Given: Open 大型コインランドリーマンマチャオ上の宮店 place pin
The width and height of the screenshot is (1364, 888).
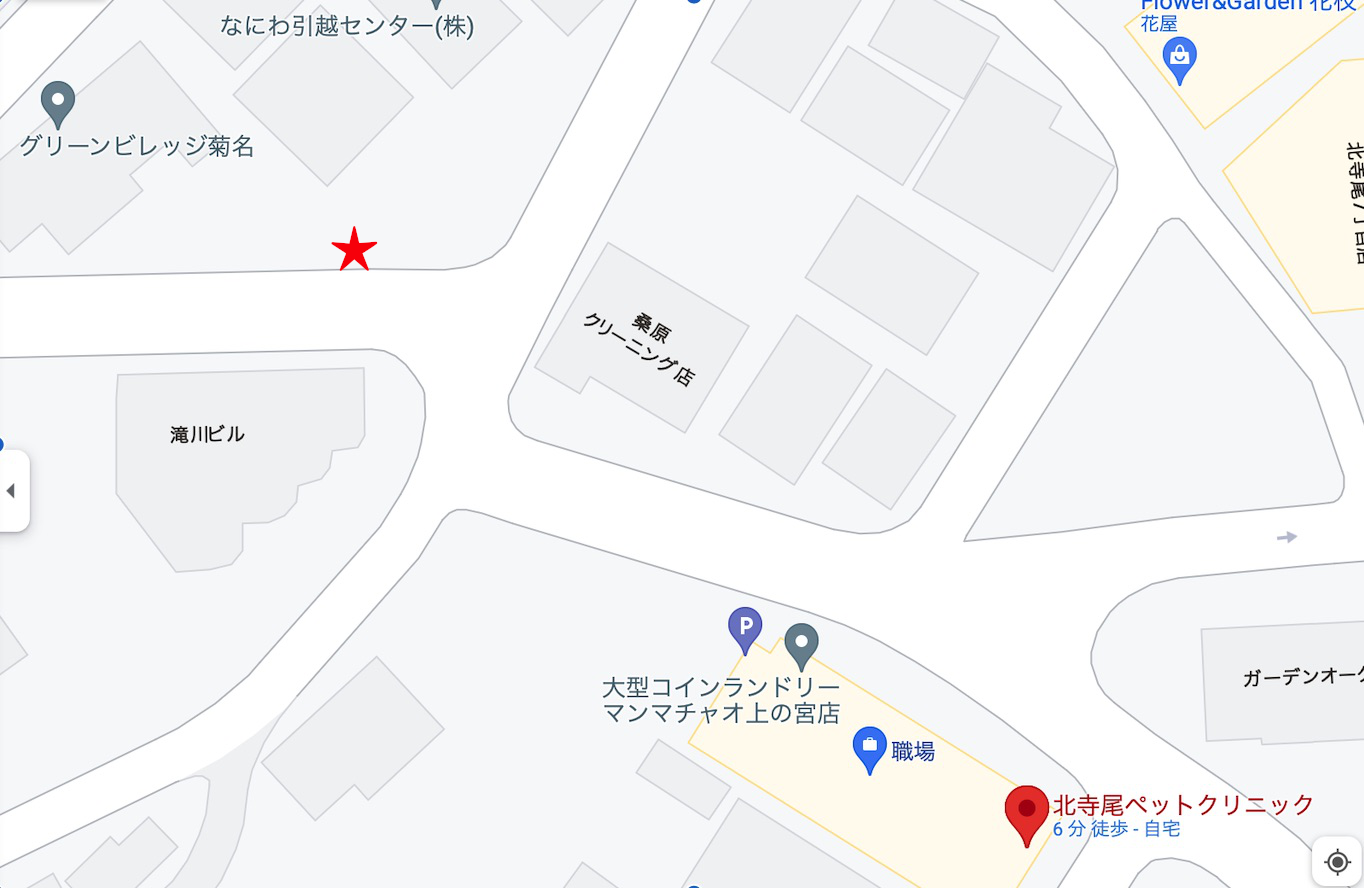Looking at the screenshot, I should click(801, 643).
